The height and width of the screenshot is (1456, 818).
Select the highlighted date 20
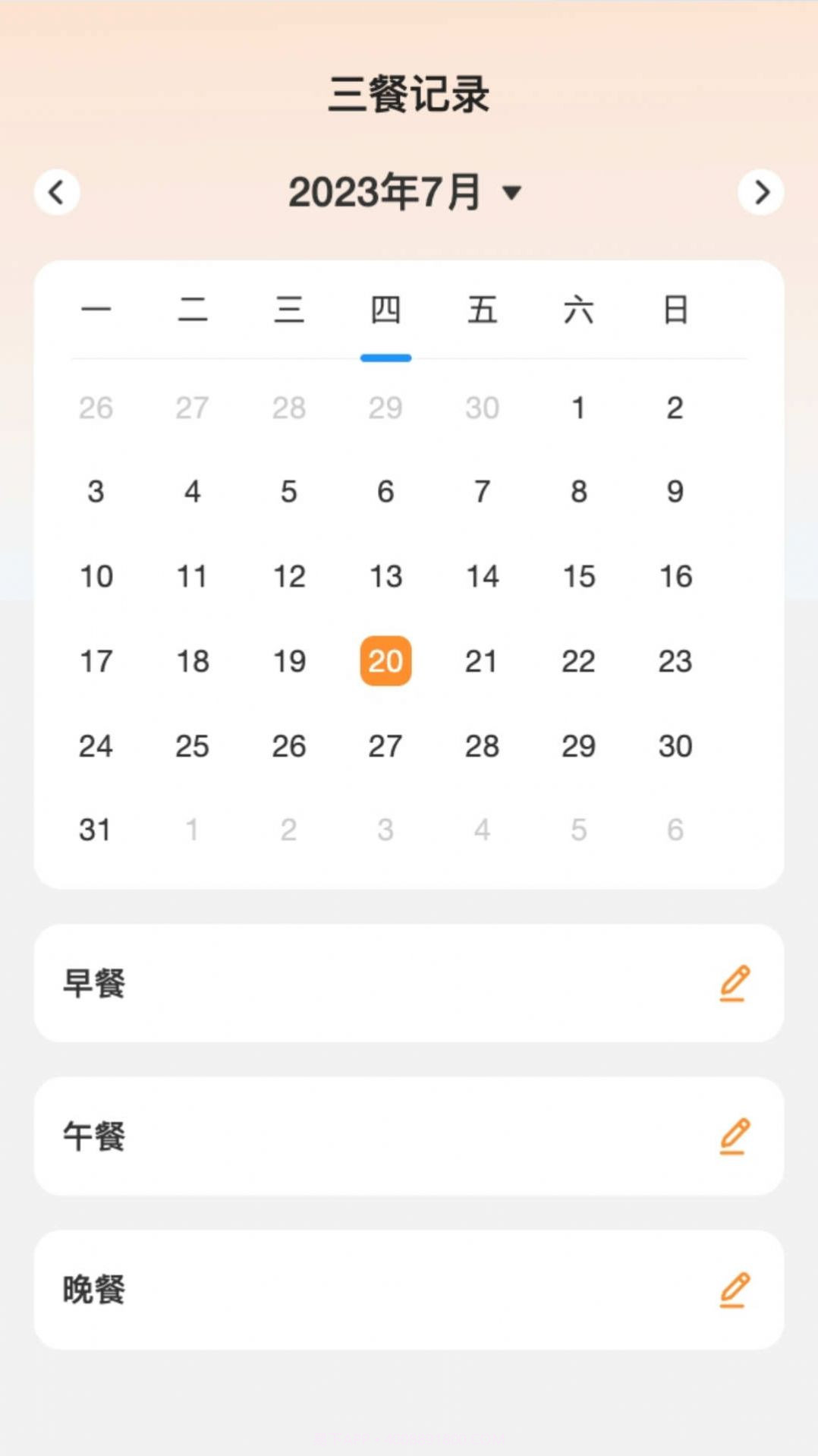point(385,661)
